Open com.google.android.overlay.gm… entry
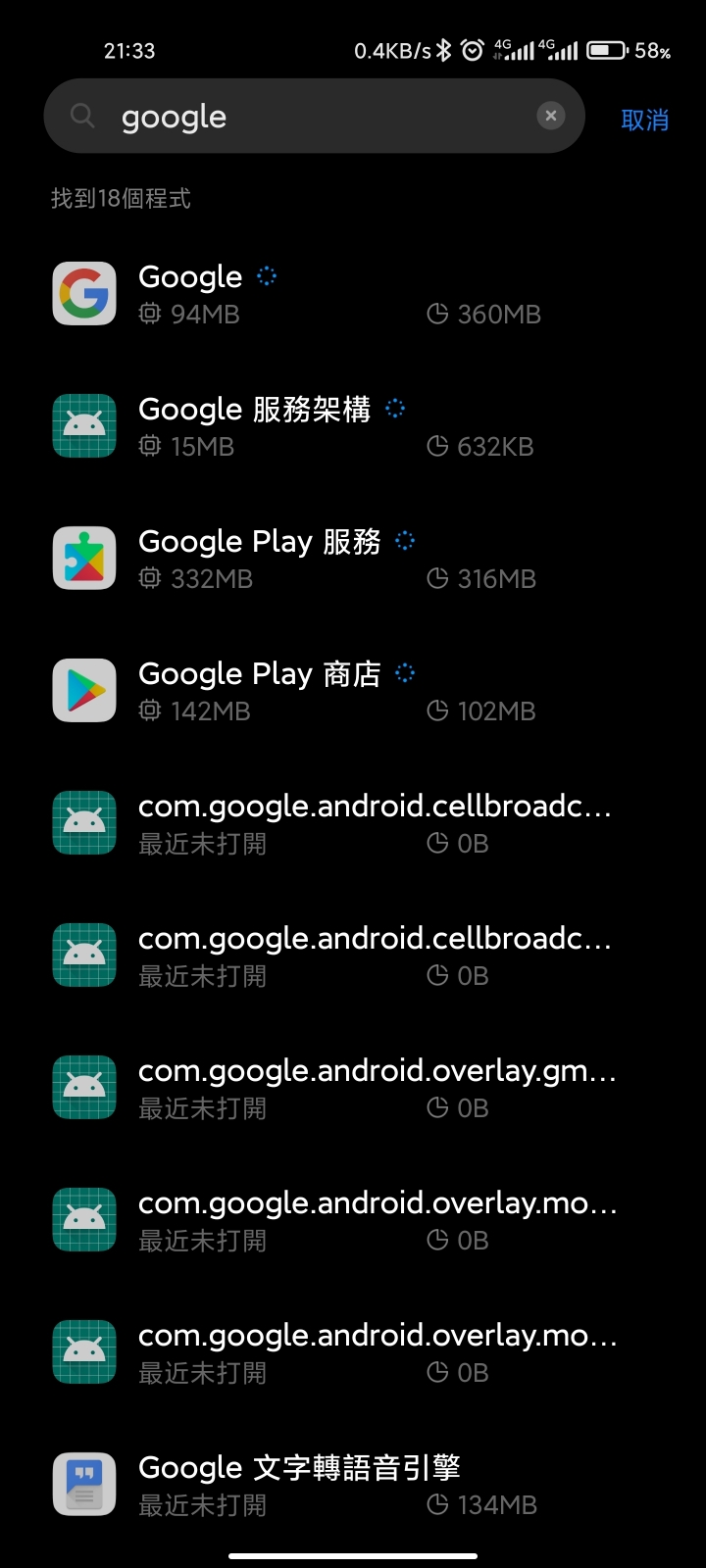Viewport: 706px width, 1568px height. (x=353, y=1088)
